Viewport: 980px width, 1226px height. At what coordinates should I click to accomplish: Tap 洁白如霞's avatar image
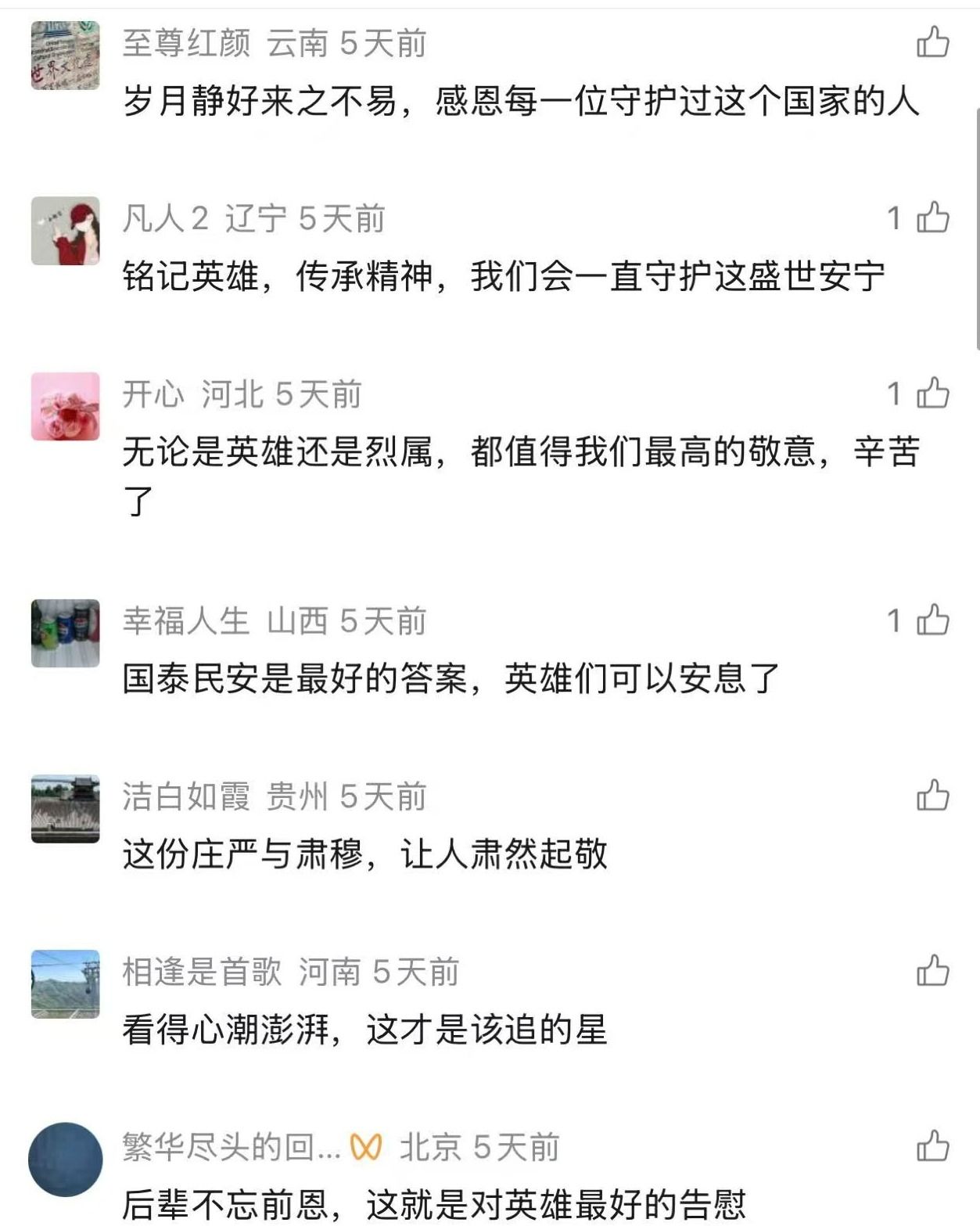pyautogui.click(x=66, y=809)
